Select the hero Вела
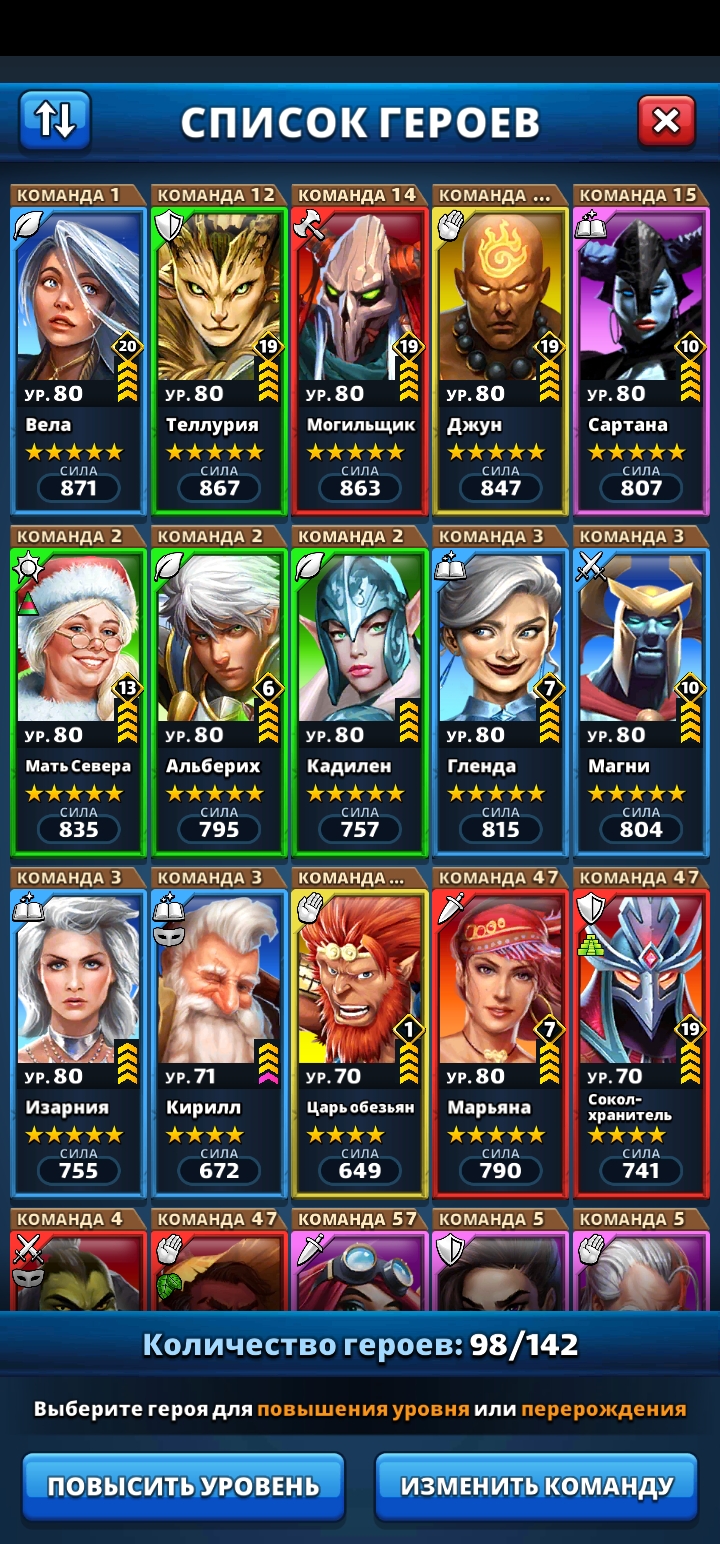 (78, 350)
